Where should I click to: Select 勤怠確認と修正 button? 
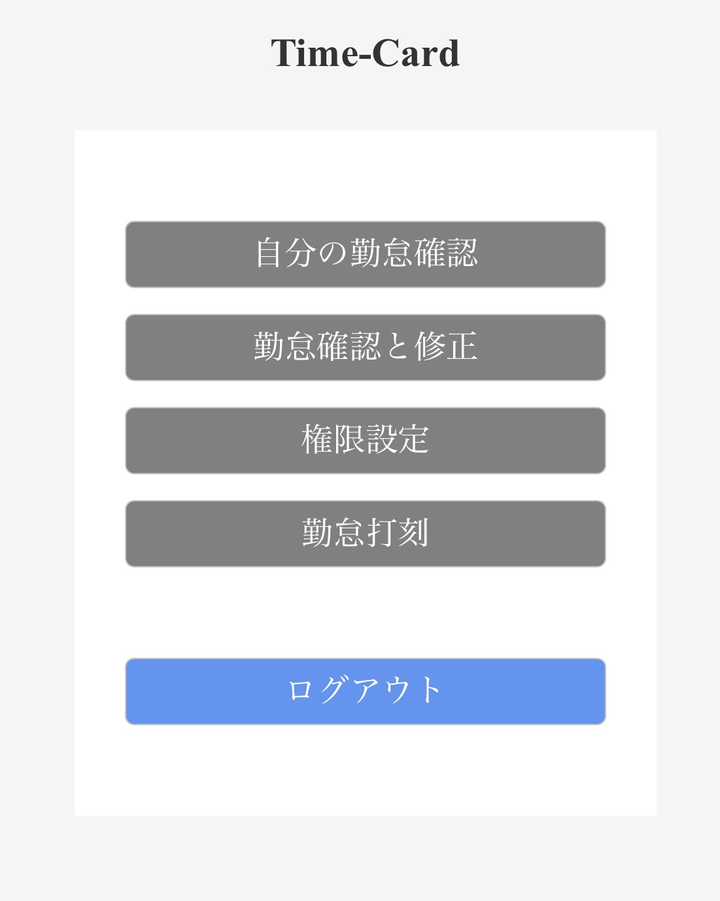pos(365,347)
